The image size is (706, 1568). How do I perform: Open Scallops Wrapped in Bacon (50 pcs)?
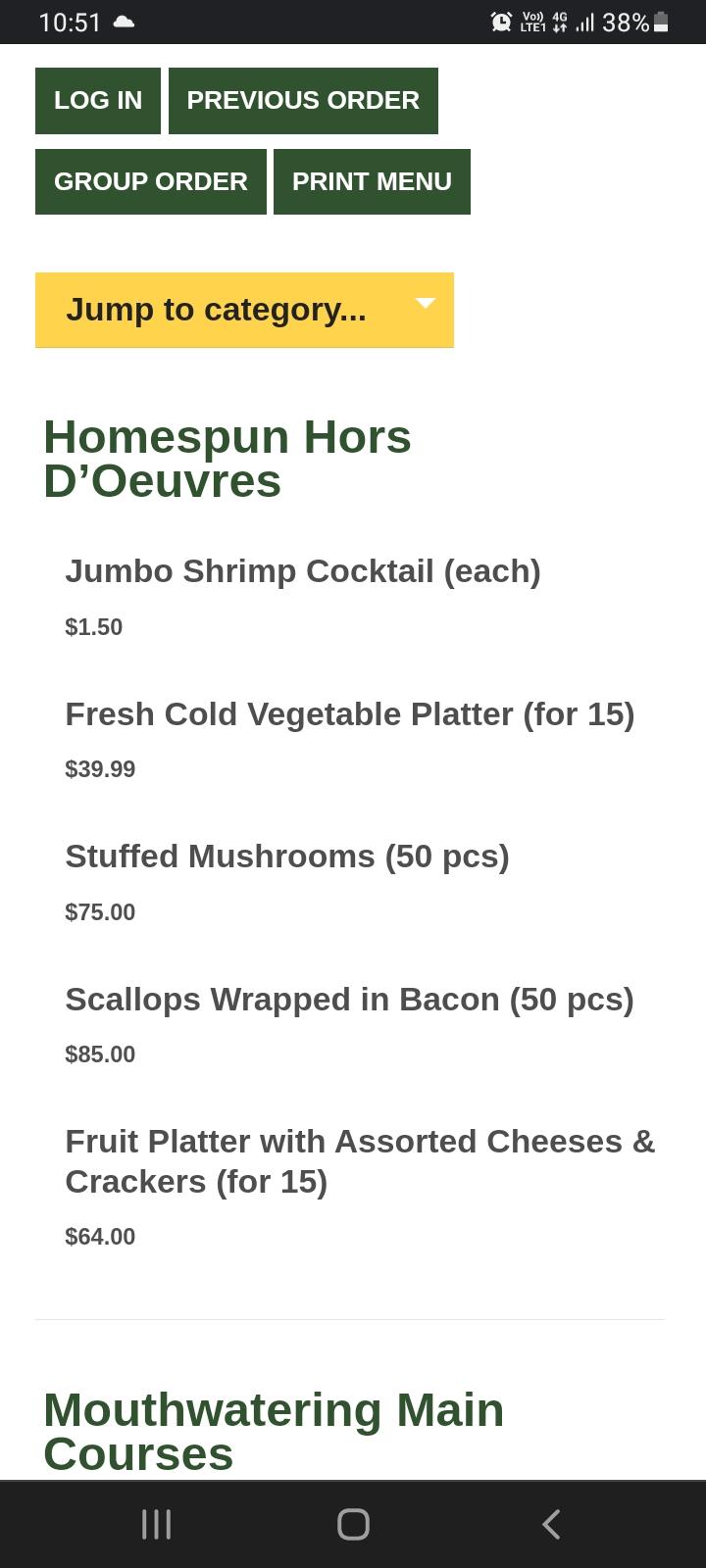[x=349, y=999]
